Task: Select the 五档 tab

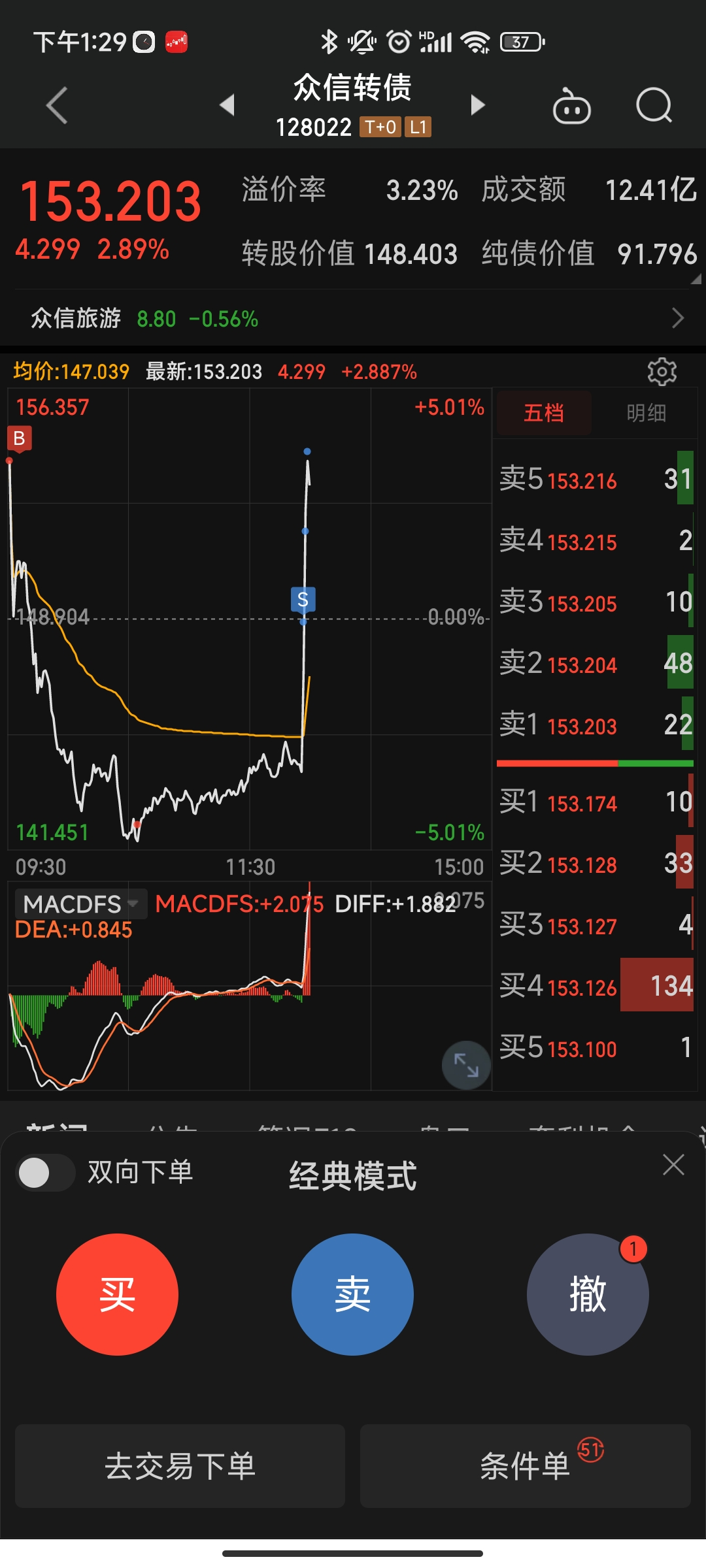Action: pyautogui.click(x=544, y=413)
